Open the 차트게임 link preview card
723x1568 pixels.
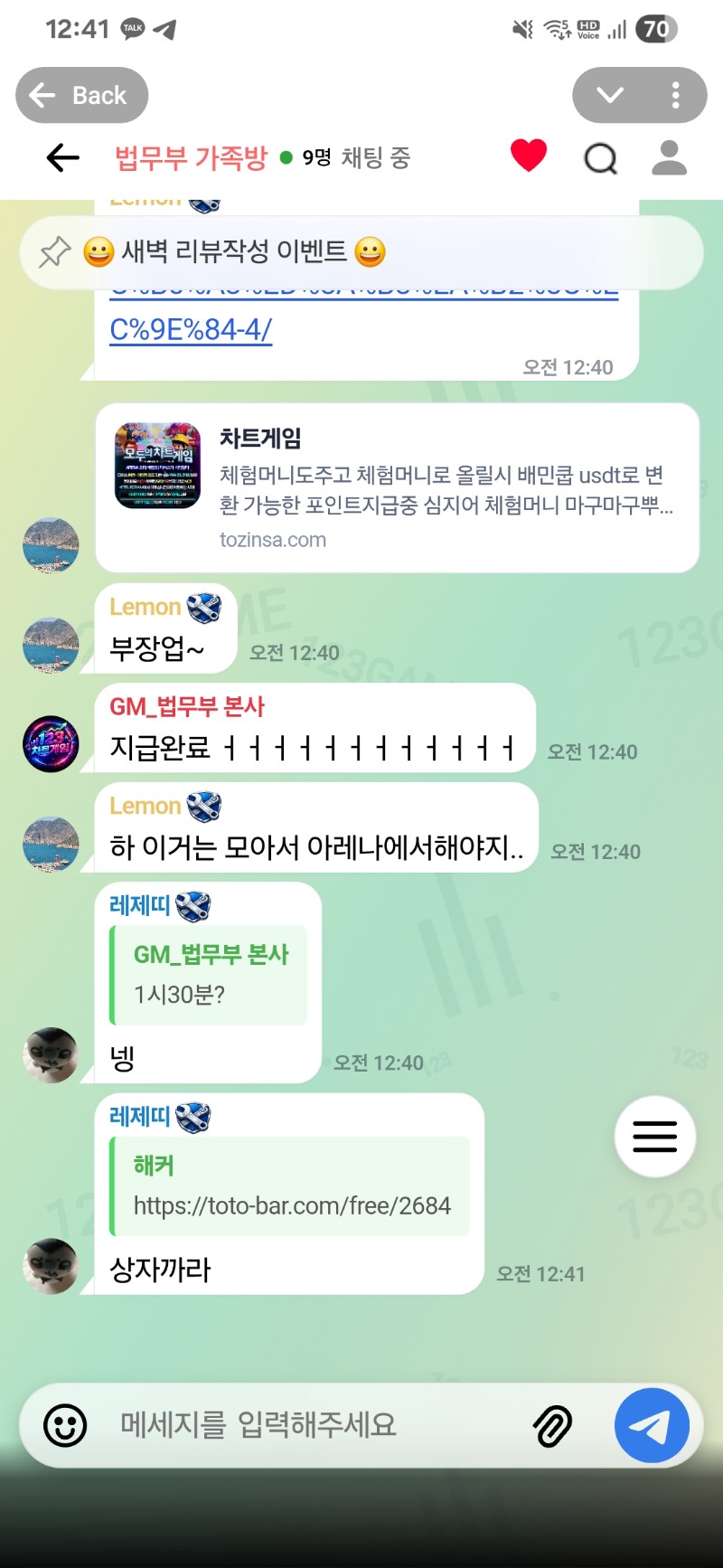398,487
